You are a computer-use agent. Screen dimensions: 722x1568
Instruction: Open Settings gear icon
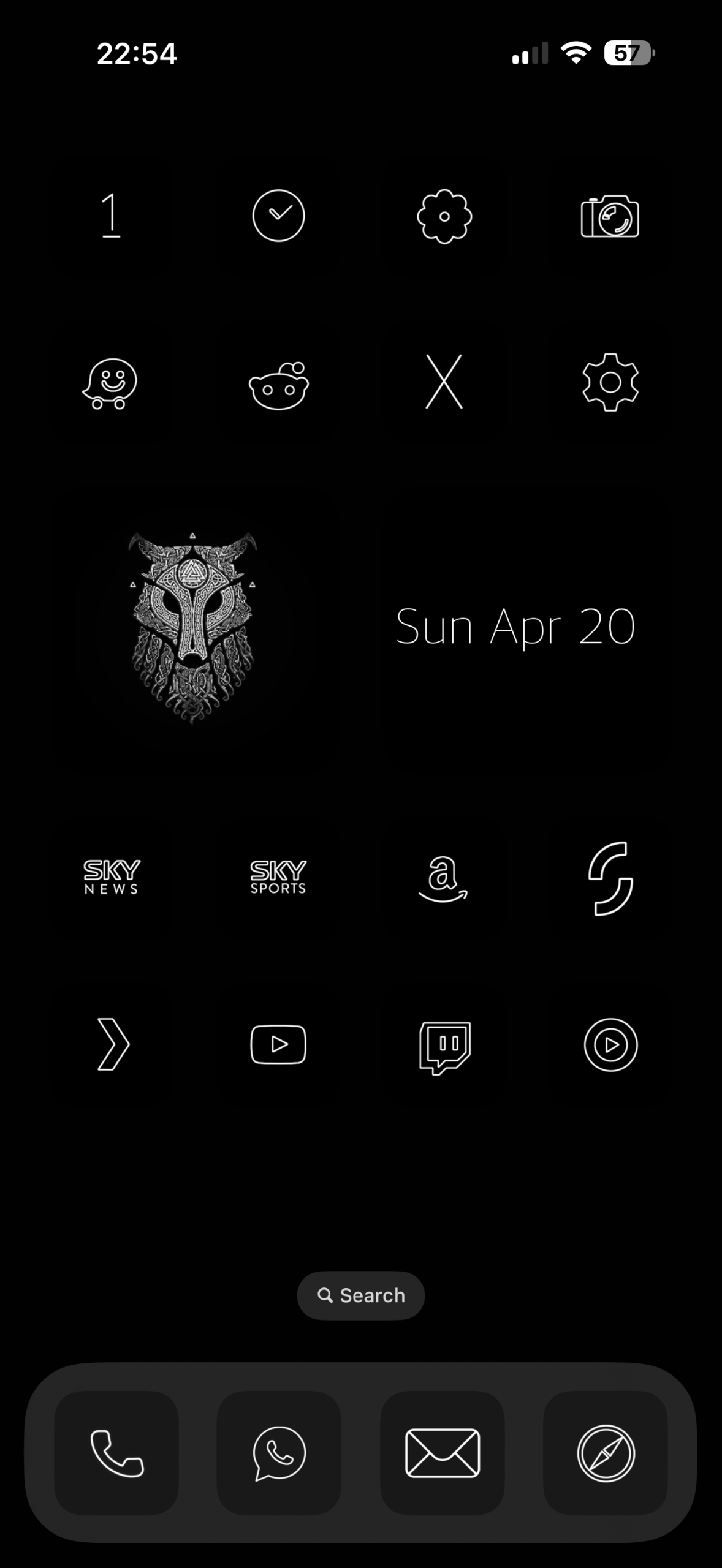tap(610, 382)
